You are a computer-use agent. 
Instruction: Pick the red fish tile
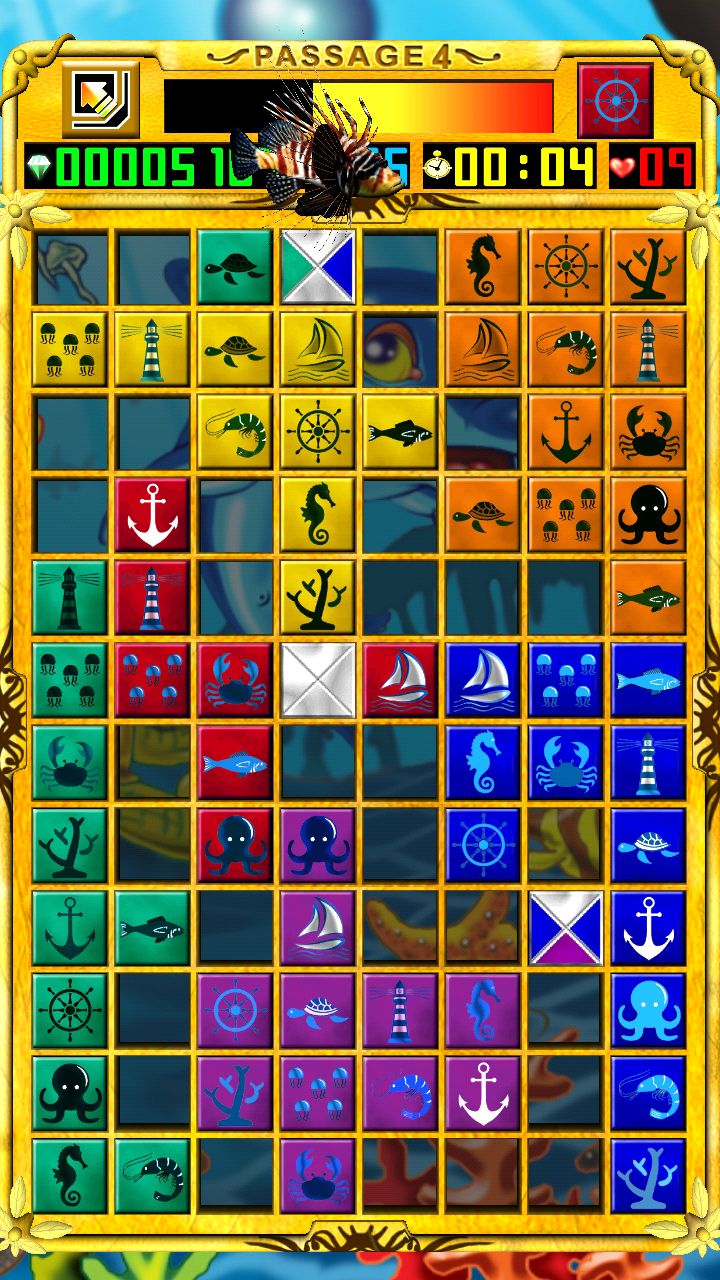[235, 763]
